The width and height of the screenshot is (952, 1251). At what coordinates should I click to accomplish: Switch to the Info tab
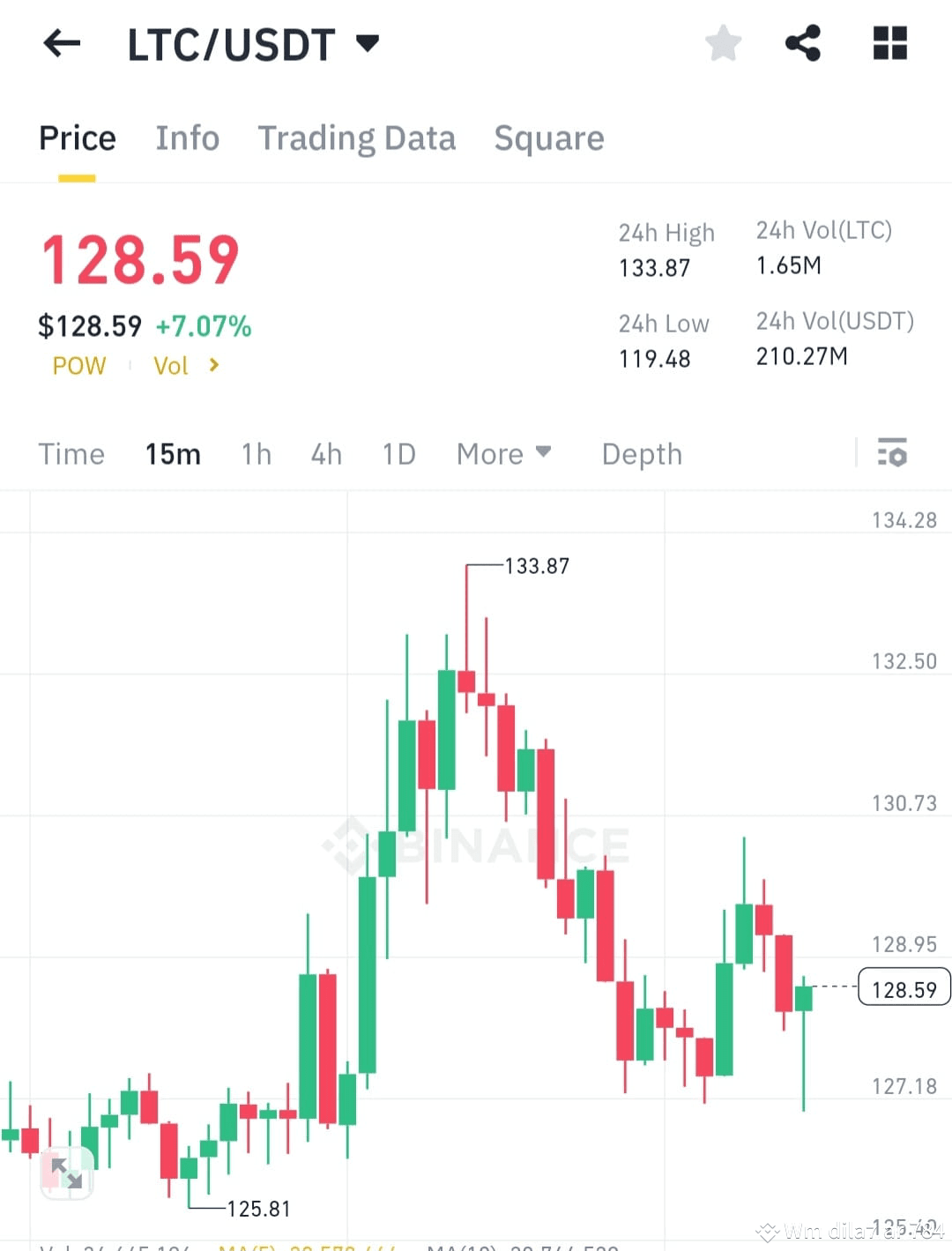pos(188,138)
